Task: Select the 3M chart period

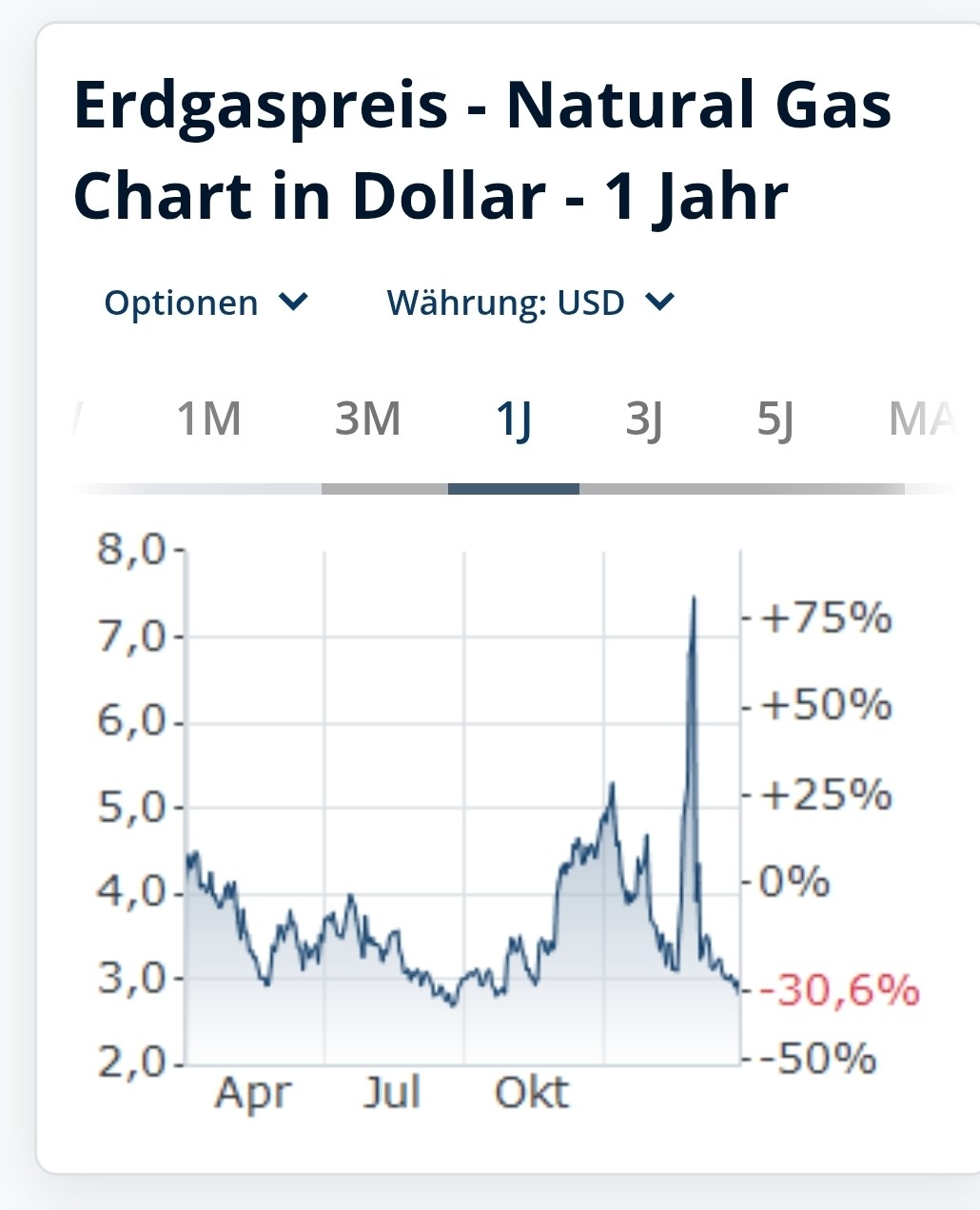Action: [x=368, y=420]
